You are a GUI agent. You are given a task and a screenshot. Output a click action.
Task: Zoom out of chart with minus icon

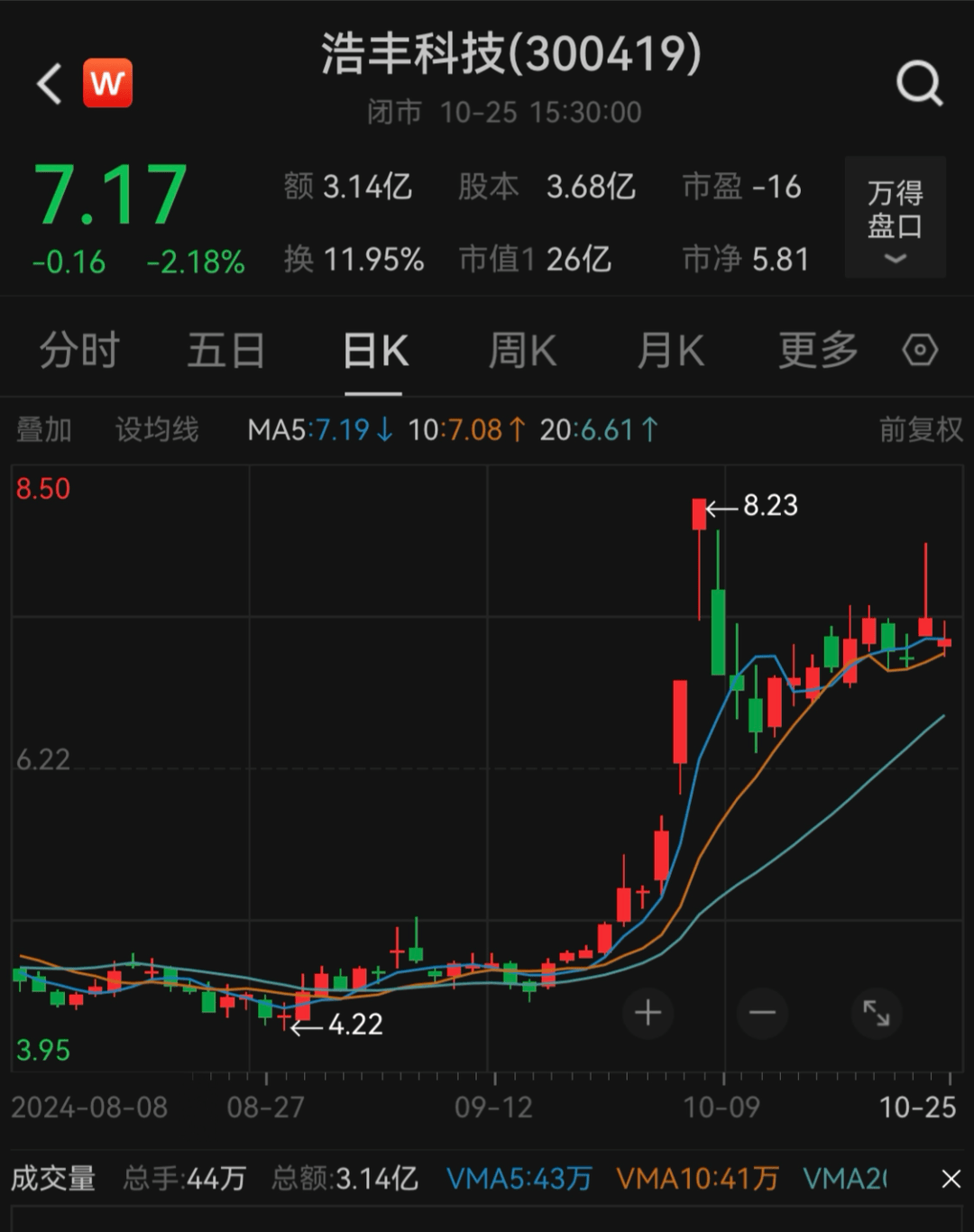(x=762, y=1013)
